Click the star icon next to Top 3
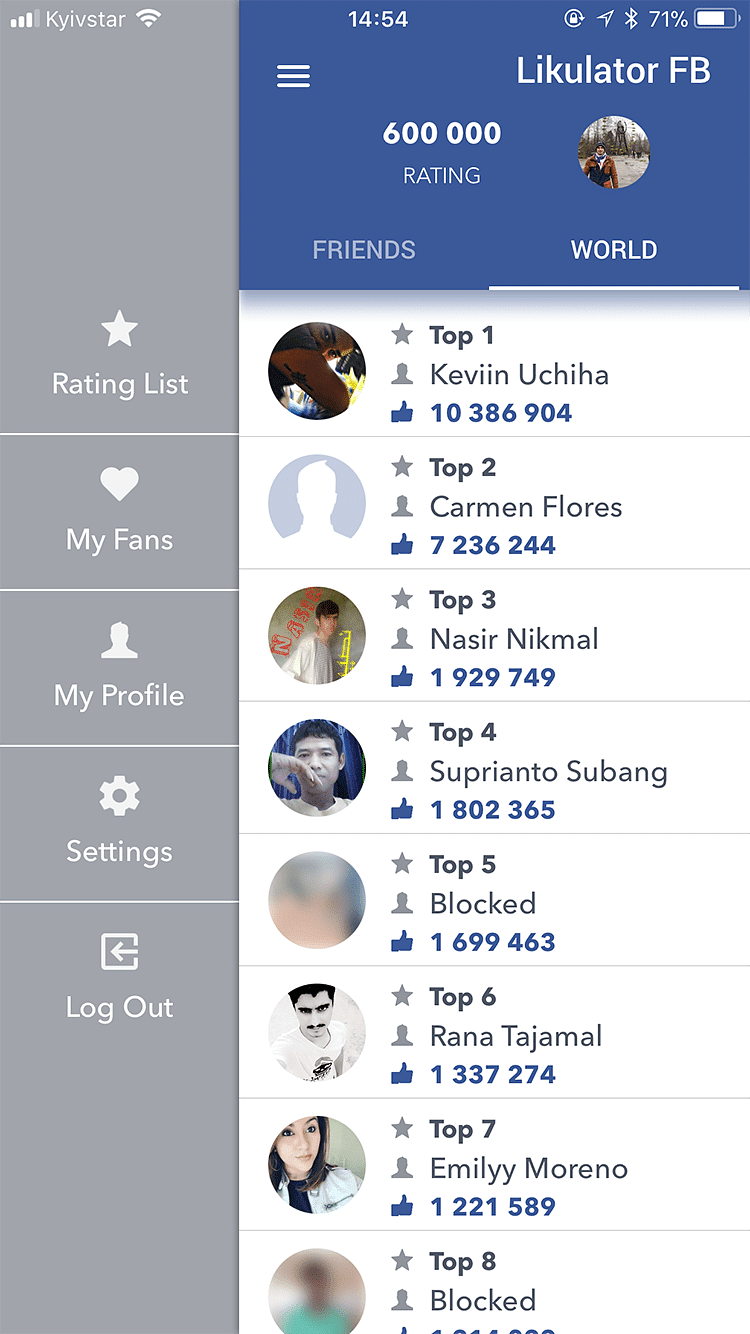This screenshot has height=1334, width=750. click(x=403, y=599)
